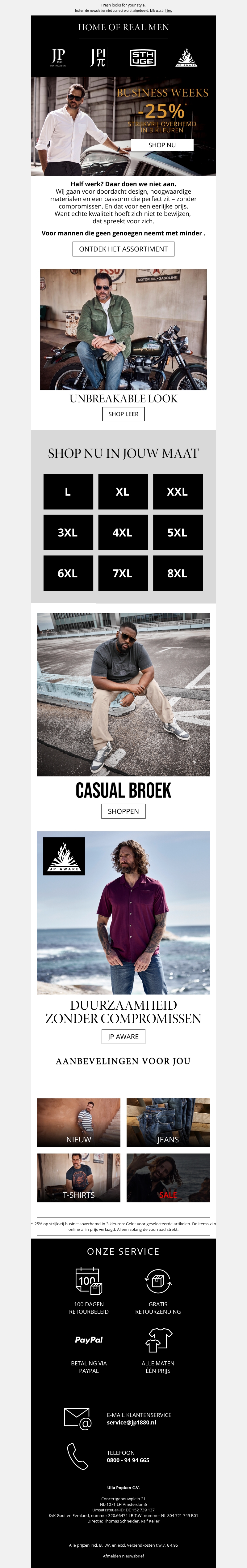The width and height of the screenshot is (247, 1568).
Task: Open the JP AWARE button
Action: [123, 1037]
